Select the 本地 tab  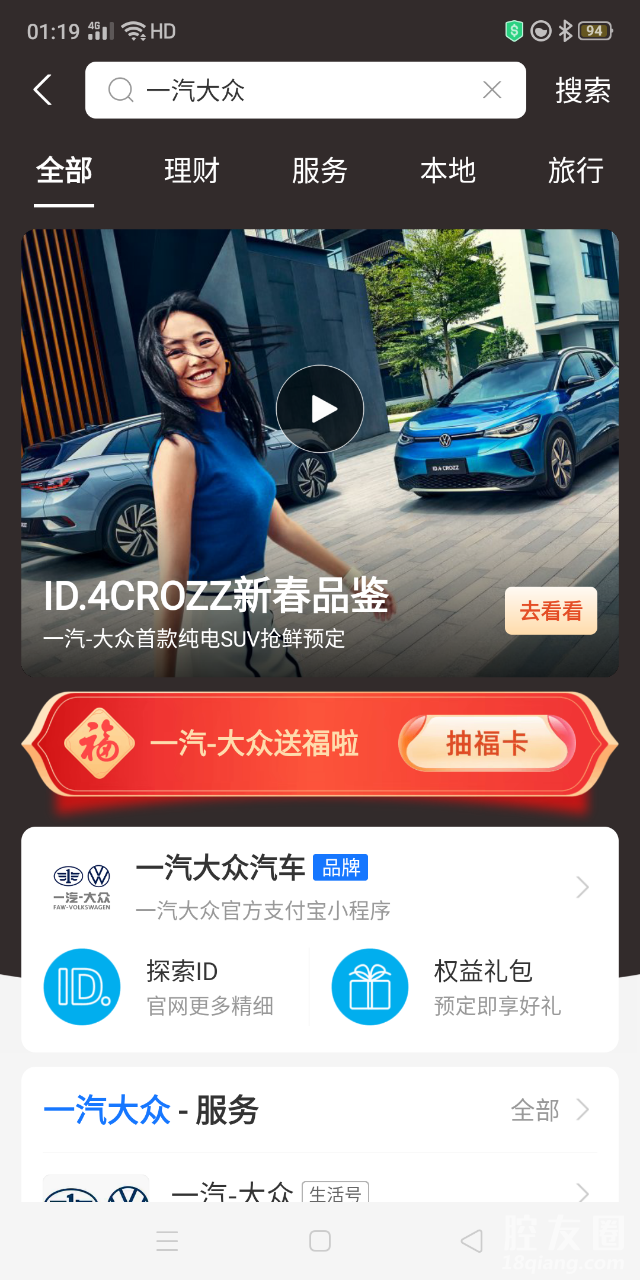(448, 171)
